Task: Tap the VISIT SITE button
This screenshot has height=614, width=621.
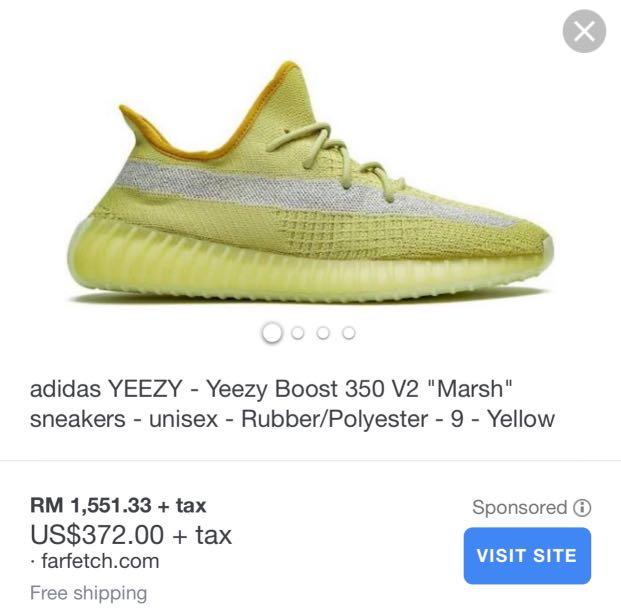Action: 527,556
